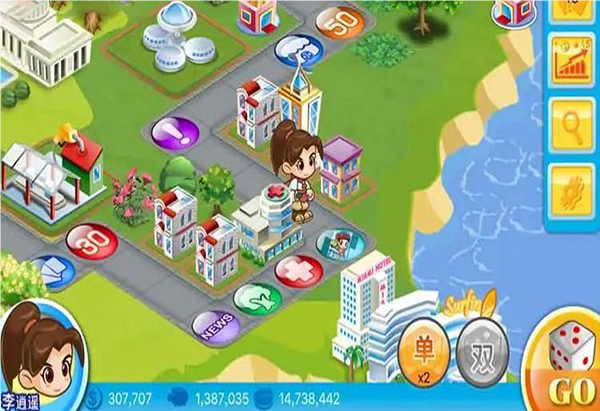Select the 双 double dice option
The width and height of the screenshot is (600, 411).
[x=482, y=353]
